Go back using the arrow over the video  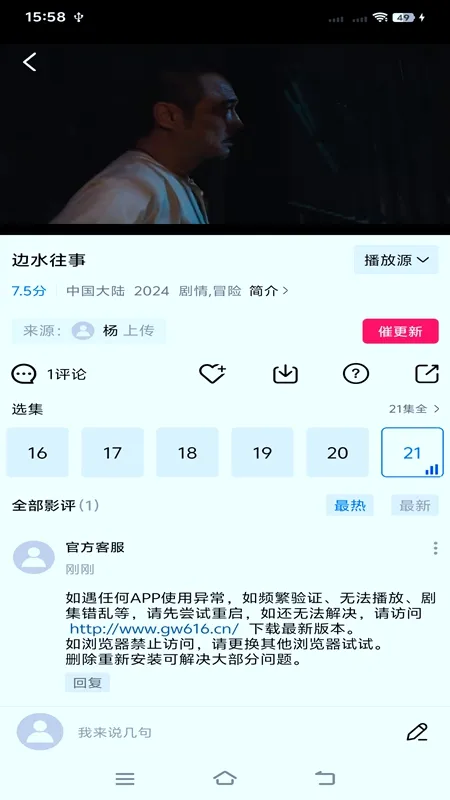tap(30, 62)
